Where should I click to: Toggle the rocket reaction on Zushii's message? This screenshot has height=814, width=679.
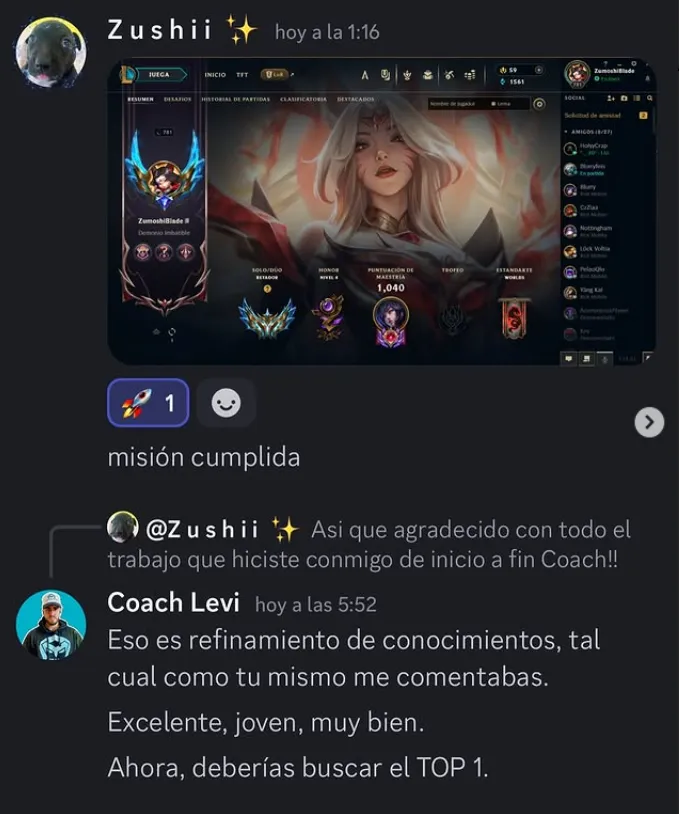148,403
